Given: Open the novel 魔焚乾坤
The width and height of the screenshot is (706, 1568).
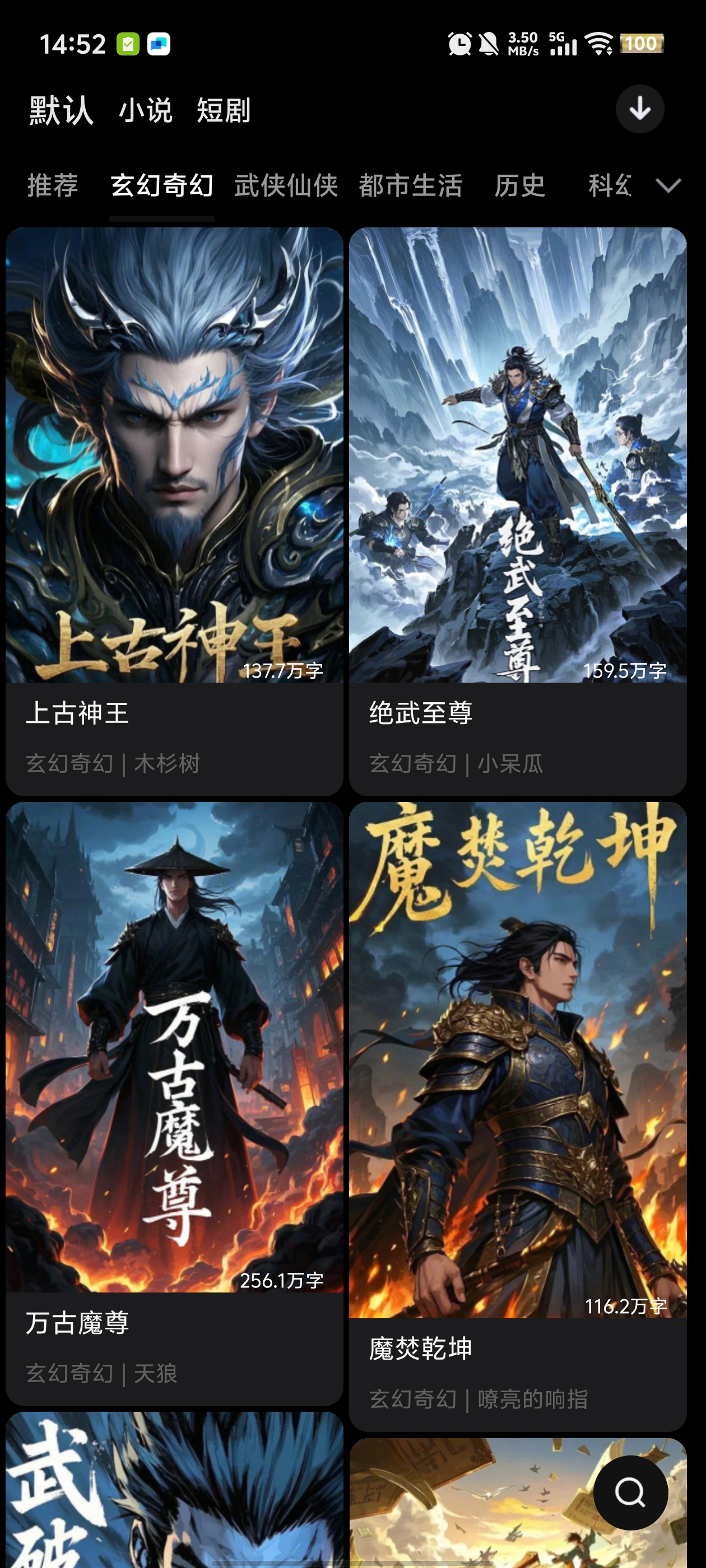Looking at the screenshot, I should (x=518, y=1114).
